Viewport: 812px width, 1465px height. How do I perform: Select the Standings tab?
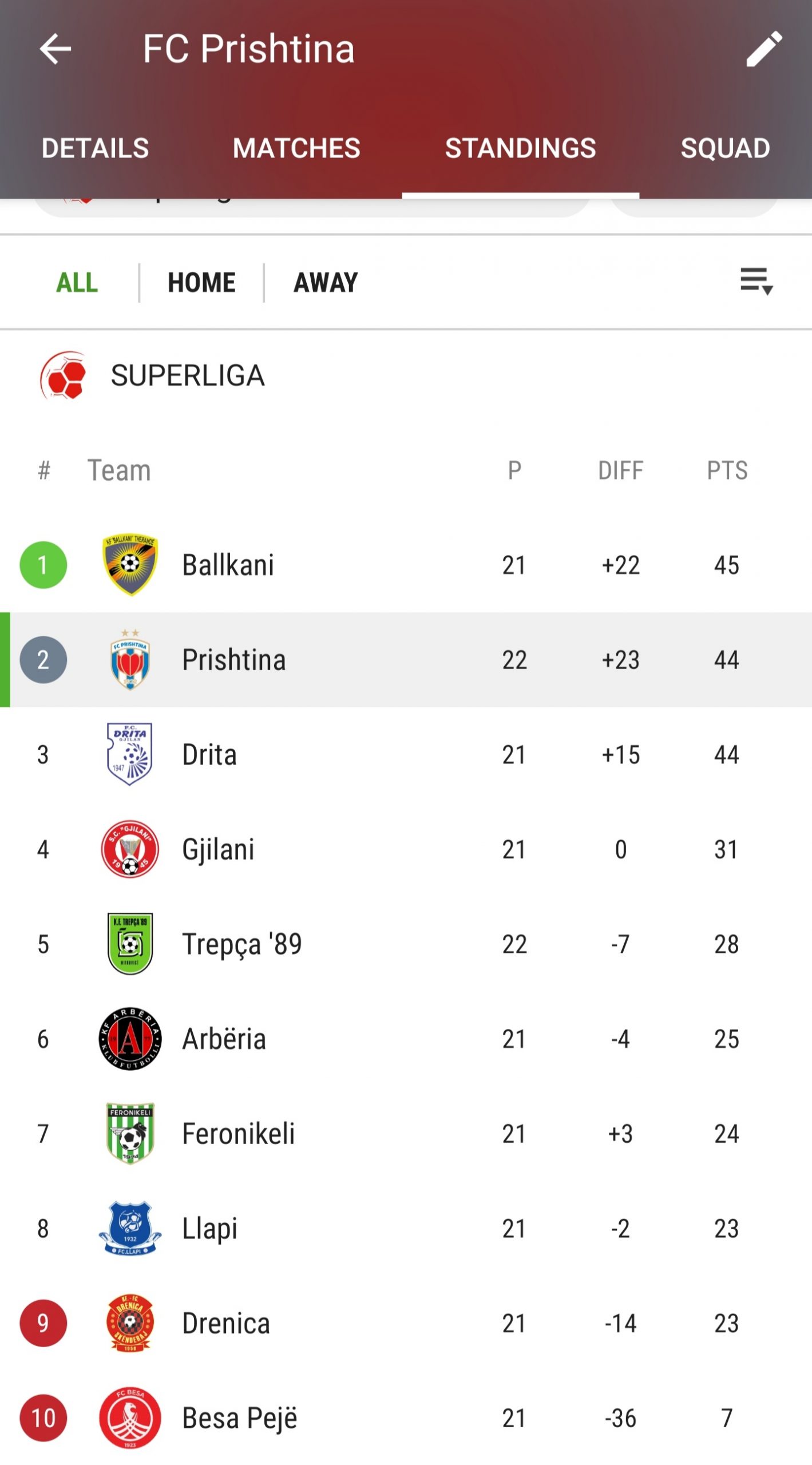point(520,148)
